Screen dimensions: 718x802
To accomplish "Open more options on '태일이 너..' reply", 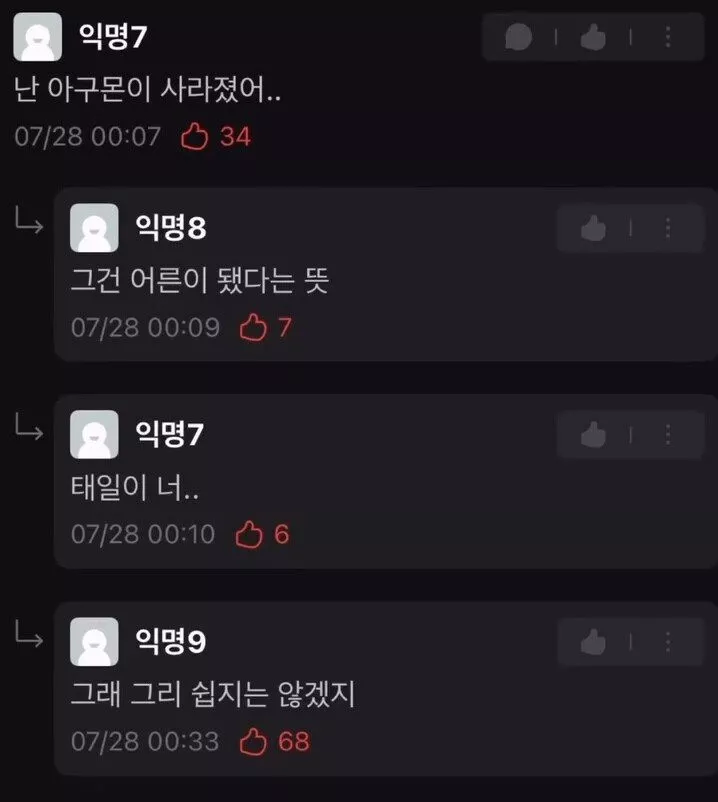I will pos(668,435).
